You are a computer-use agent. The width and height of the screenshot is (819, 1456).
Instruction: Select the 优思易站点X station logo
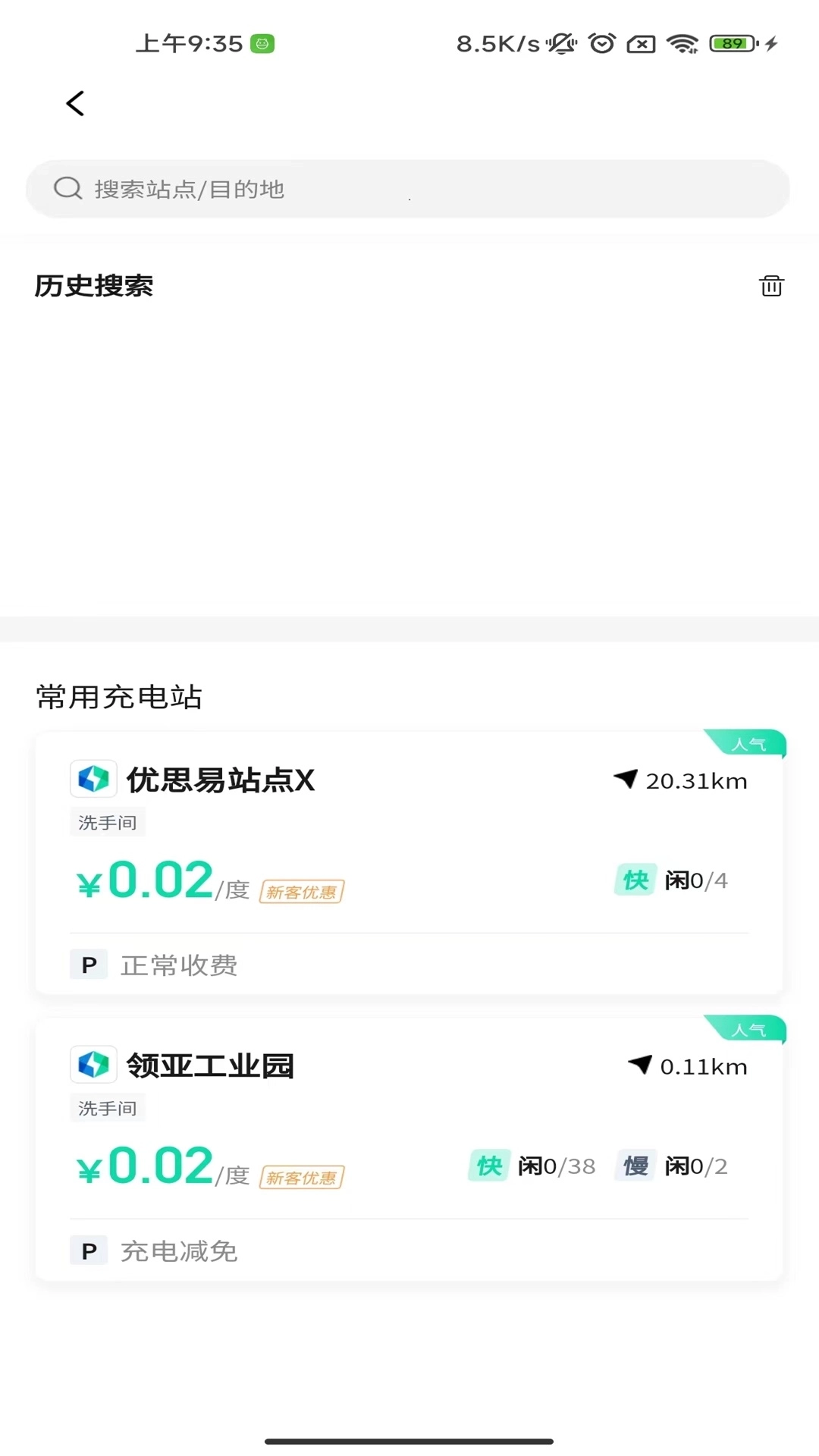pyautogui.click(x=93, y=778)
